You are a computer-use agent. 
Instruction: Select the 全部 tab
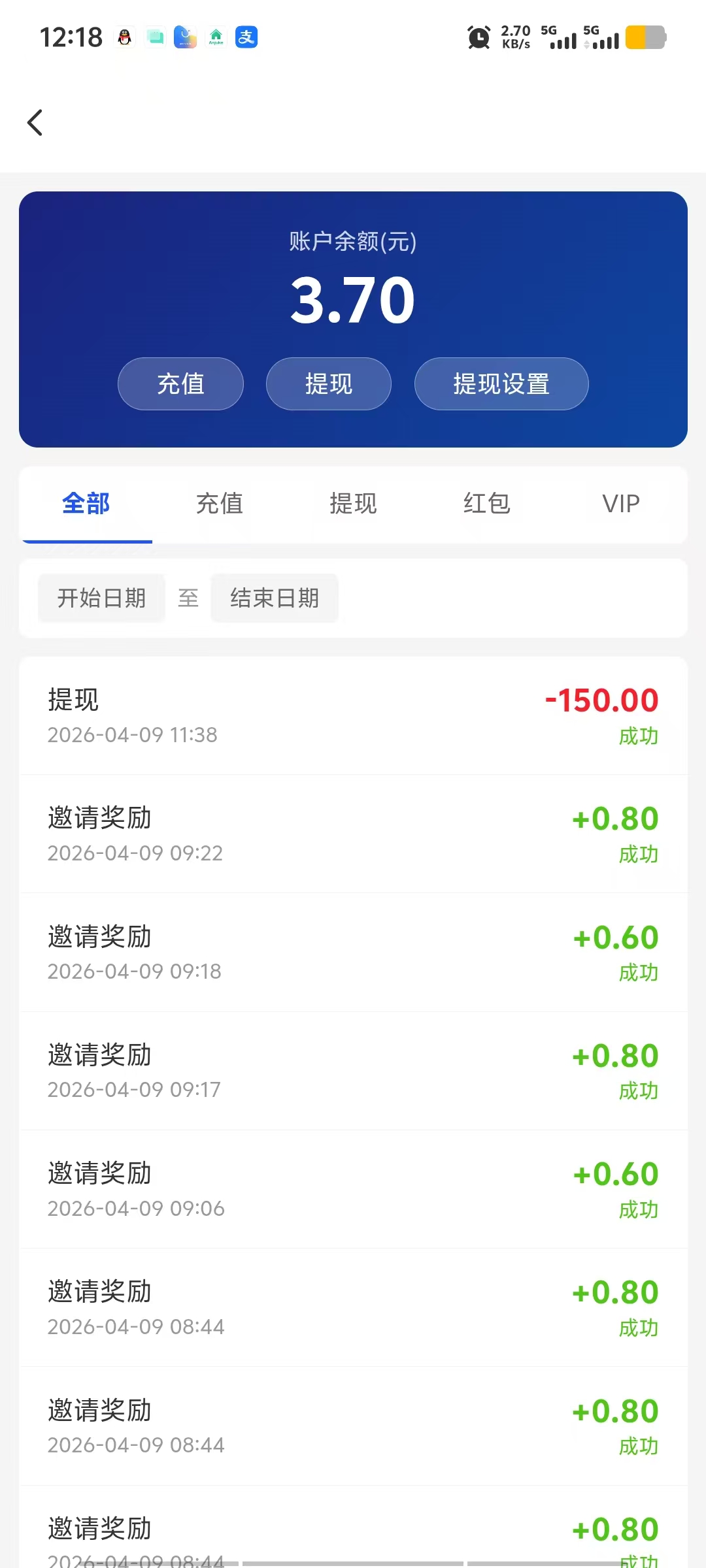click(x=86, y=504)
